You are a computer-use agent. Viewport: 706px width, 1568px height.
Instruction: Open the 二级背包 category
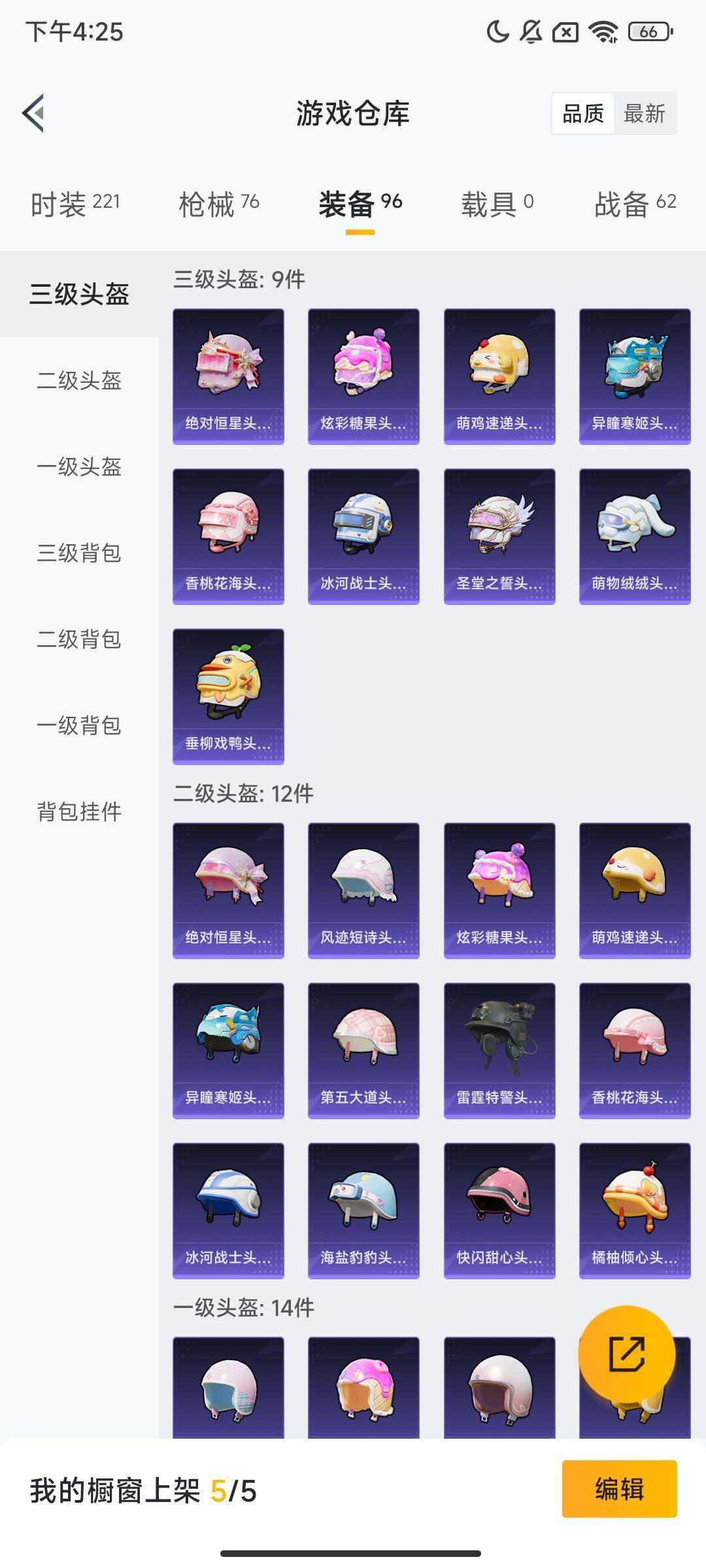coord(79,639)
